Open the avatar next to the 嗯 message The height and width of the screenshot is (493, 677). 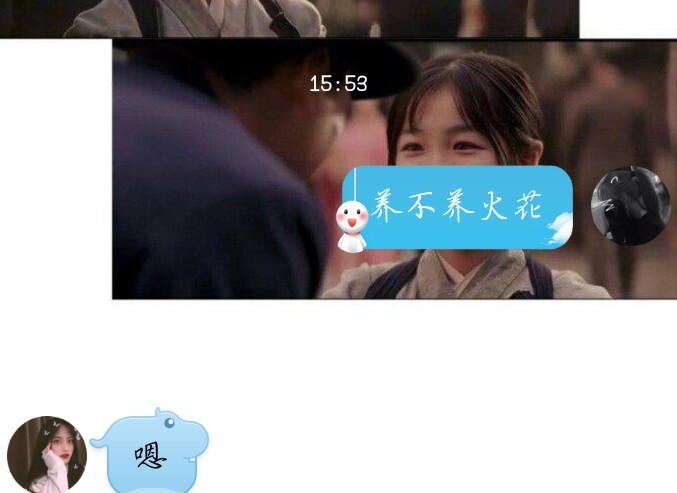(x=46, y=455)
